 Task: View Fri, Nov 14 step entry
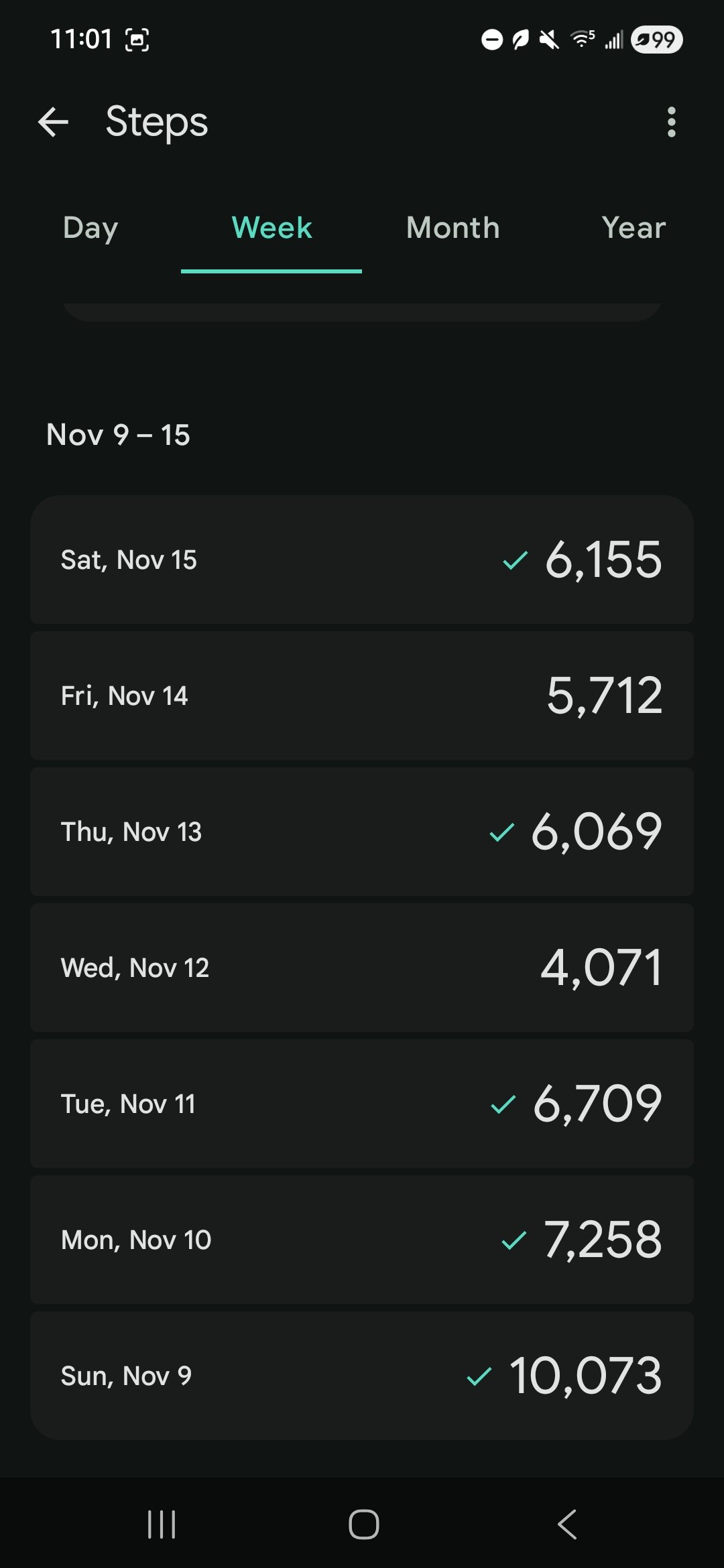pyautogui.click(x=362, y=696)
